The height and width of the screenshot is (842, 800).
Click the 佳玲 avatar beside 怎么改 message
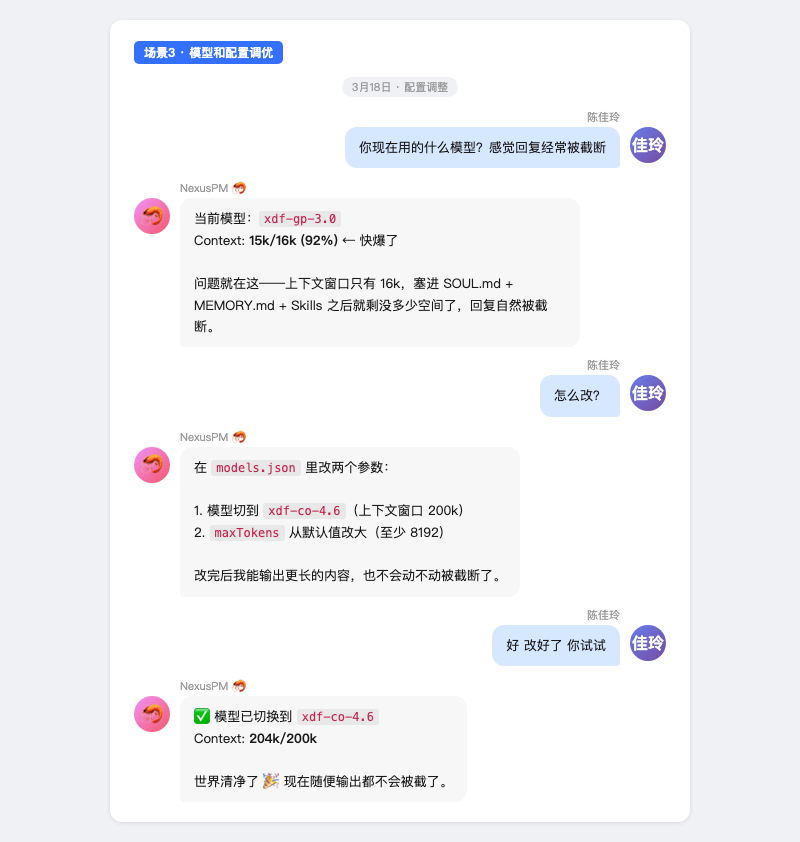pos(647,394)
